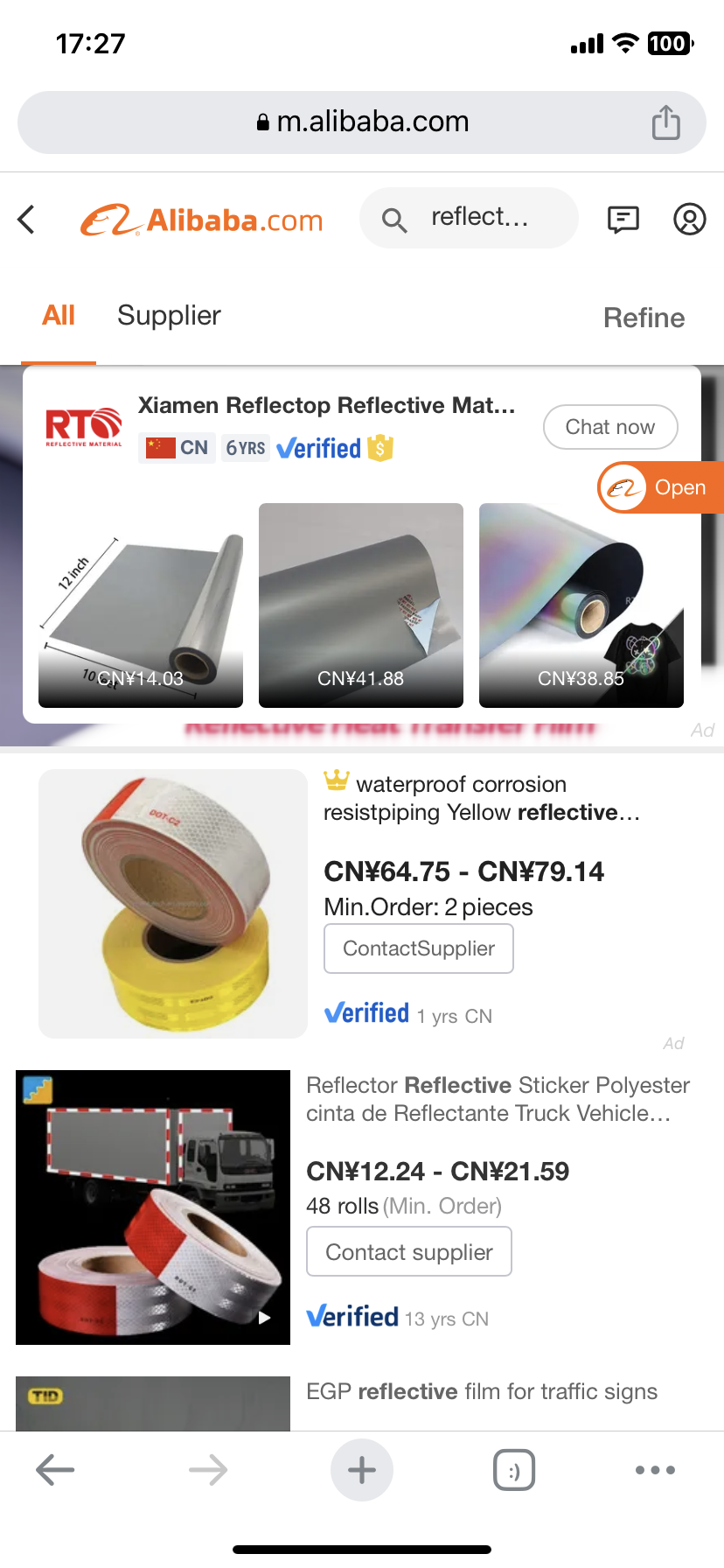Open the Reflector Reflective Sticker truck listing
Image resolution: width=724 pixels, height=1568 pixels.
click(x=497, y=1099)
